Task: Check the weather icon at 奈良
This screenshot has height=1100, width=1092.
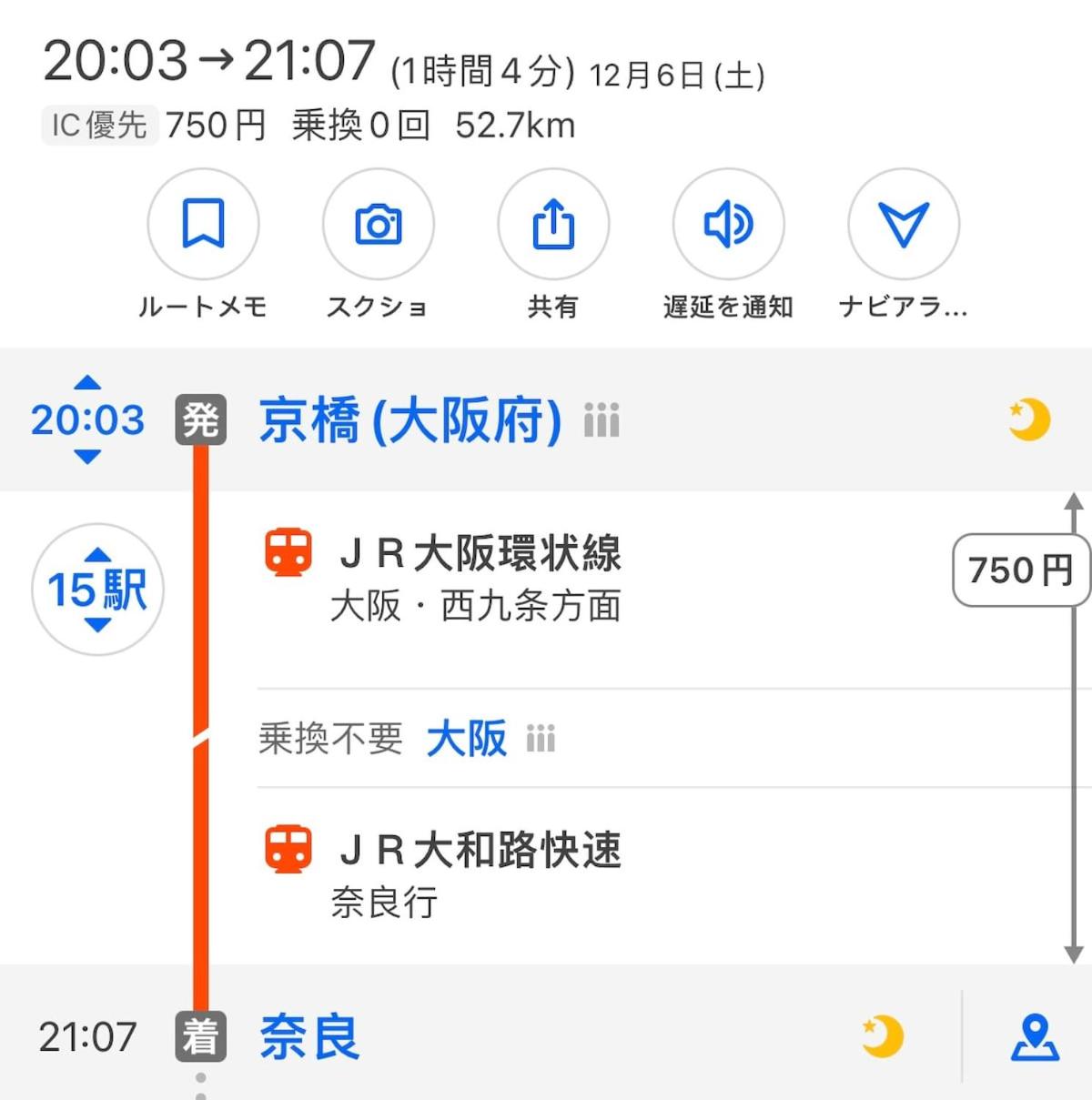Action: (882, 1037)
